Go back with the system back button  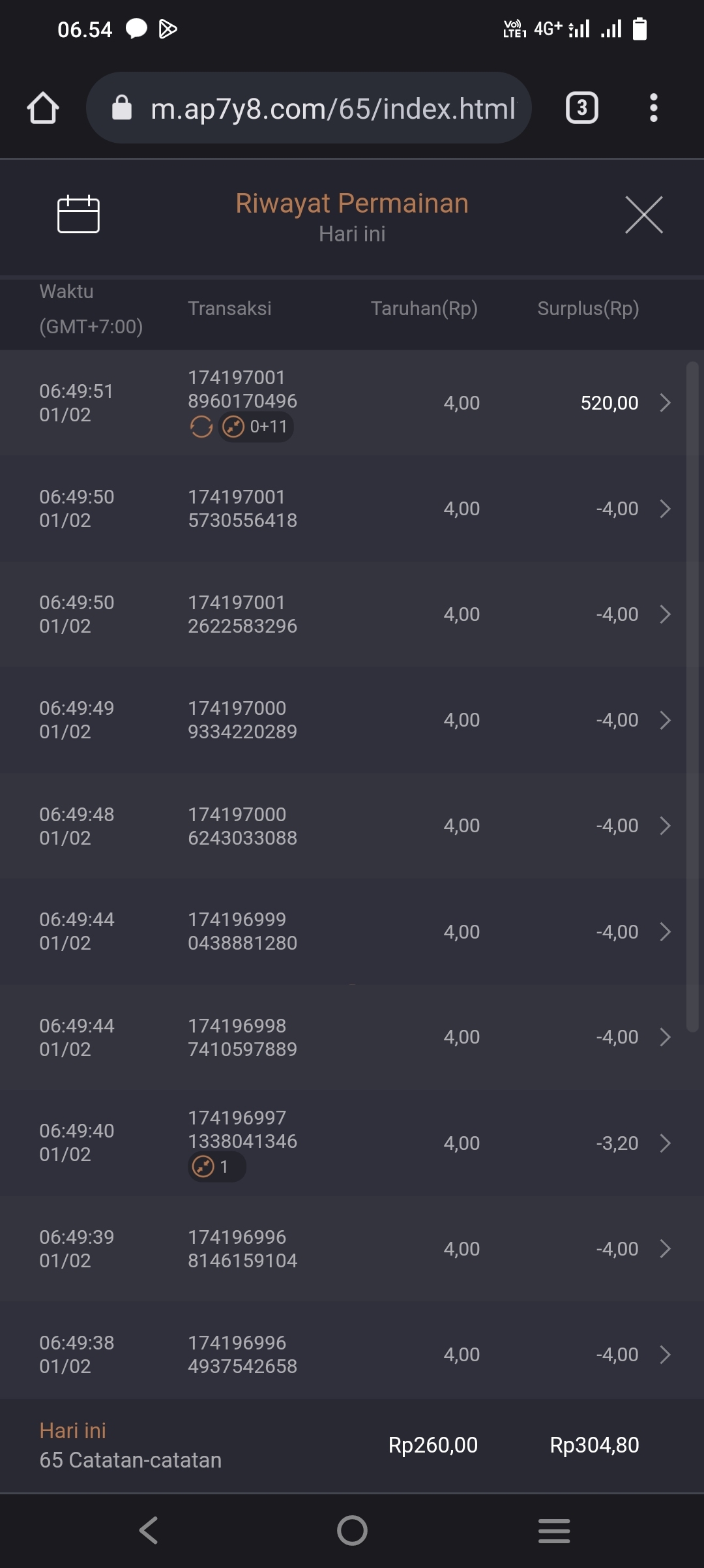coord(149,1530)
